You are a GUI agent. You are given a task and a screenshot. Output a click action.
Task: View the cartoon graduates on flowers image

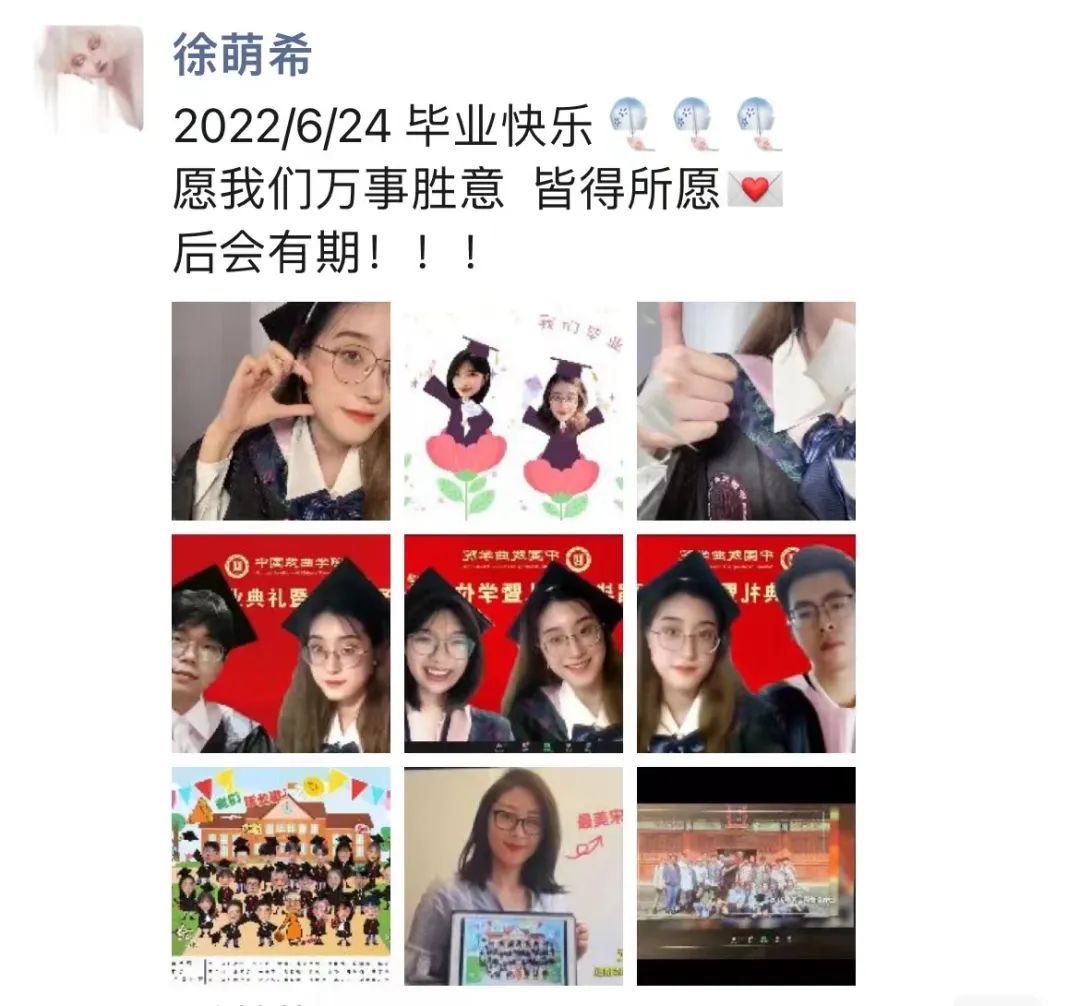[x=513, y=411]
